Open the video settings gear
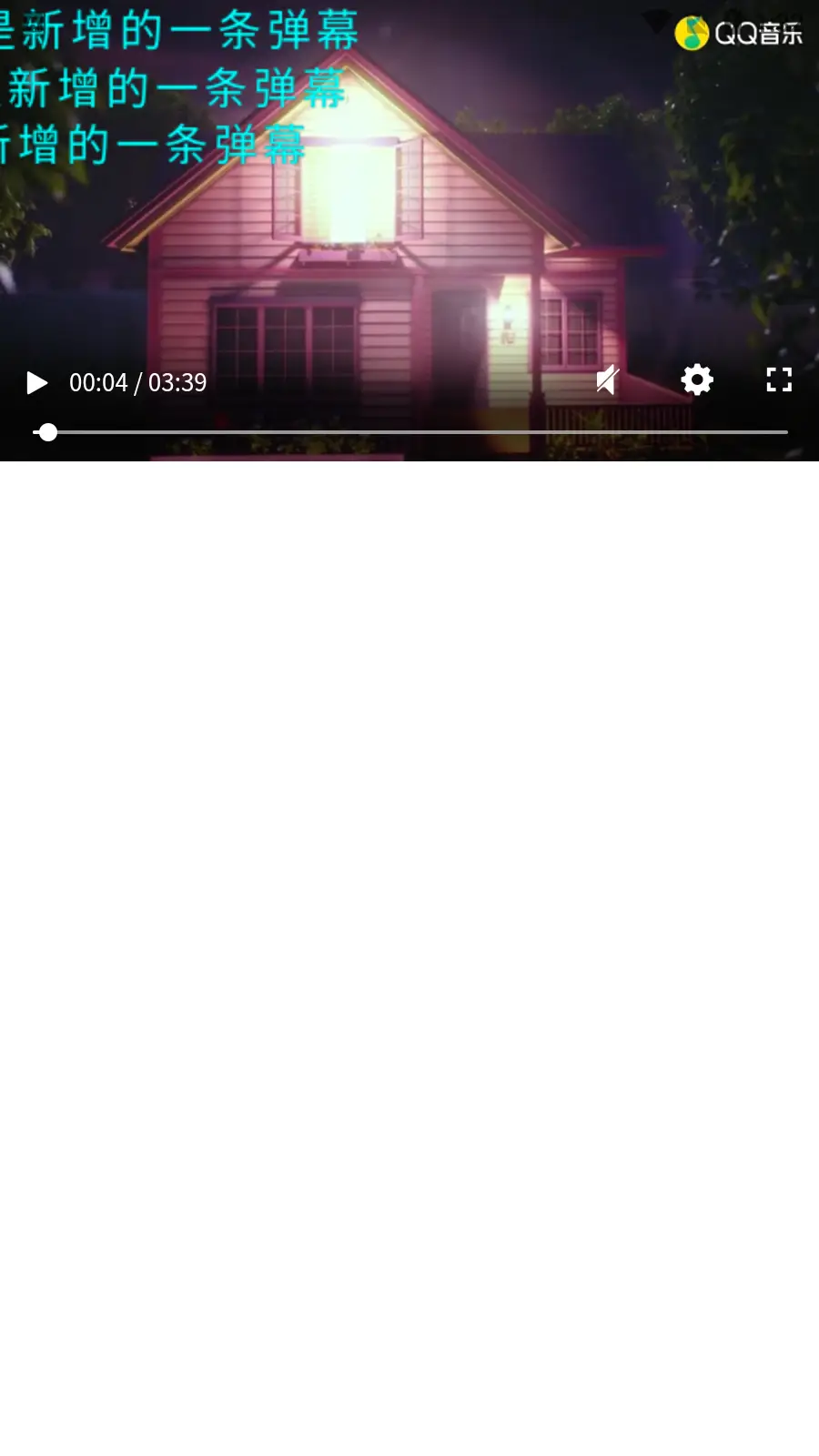The image size is (819, 1456). click(x=697, y=379)
